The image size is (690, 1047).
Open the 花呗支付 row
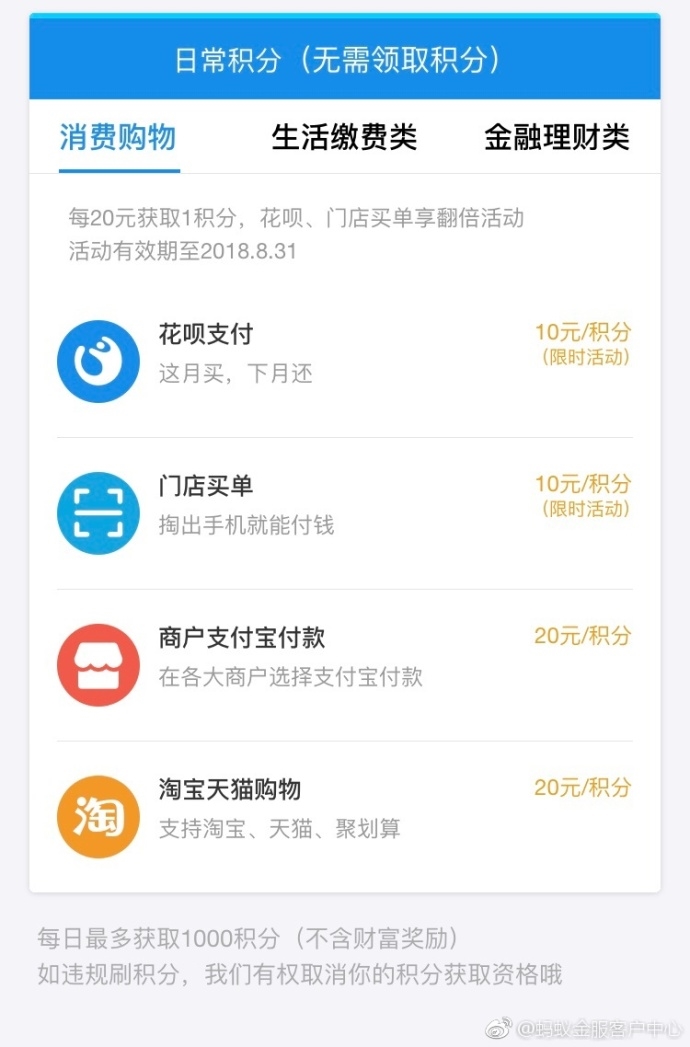pyautogui.click(x=344, y=360)
